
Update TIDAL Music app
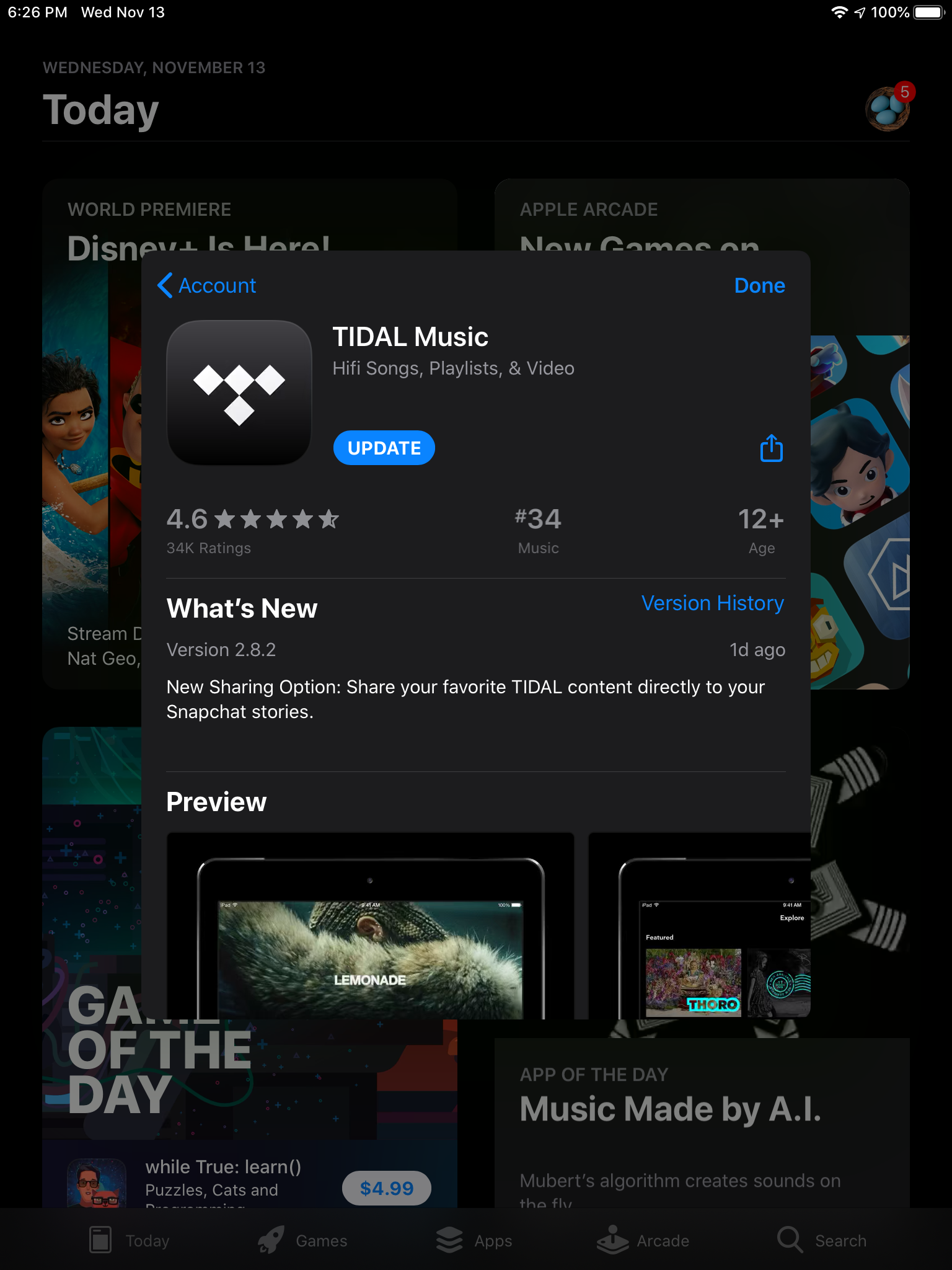click(384, 448)
